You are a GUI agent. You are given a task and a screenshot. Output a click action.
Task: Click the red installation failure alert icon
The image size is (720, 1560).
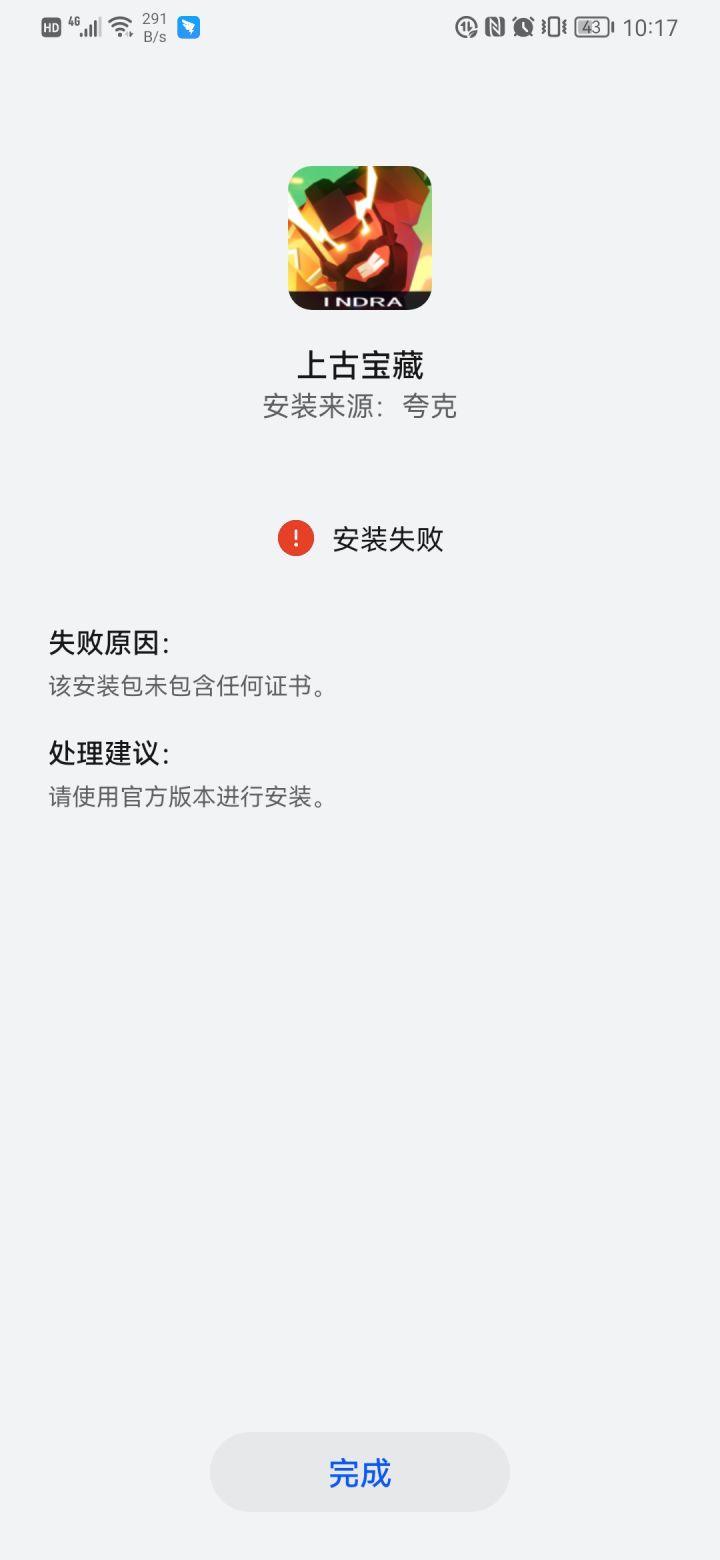[294, 538]
